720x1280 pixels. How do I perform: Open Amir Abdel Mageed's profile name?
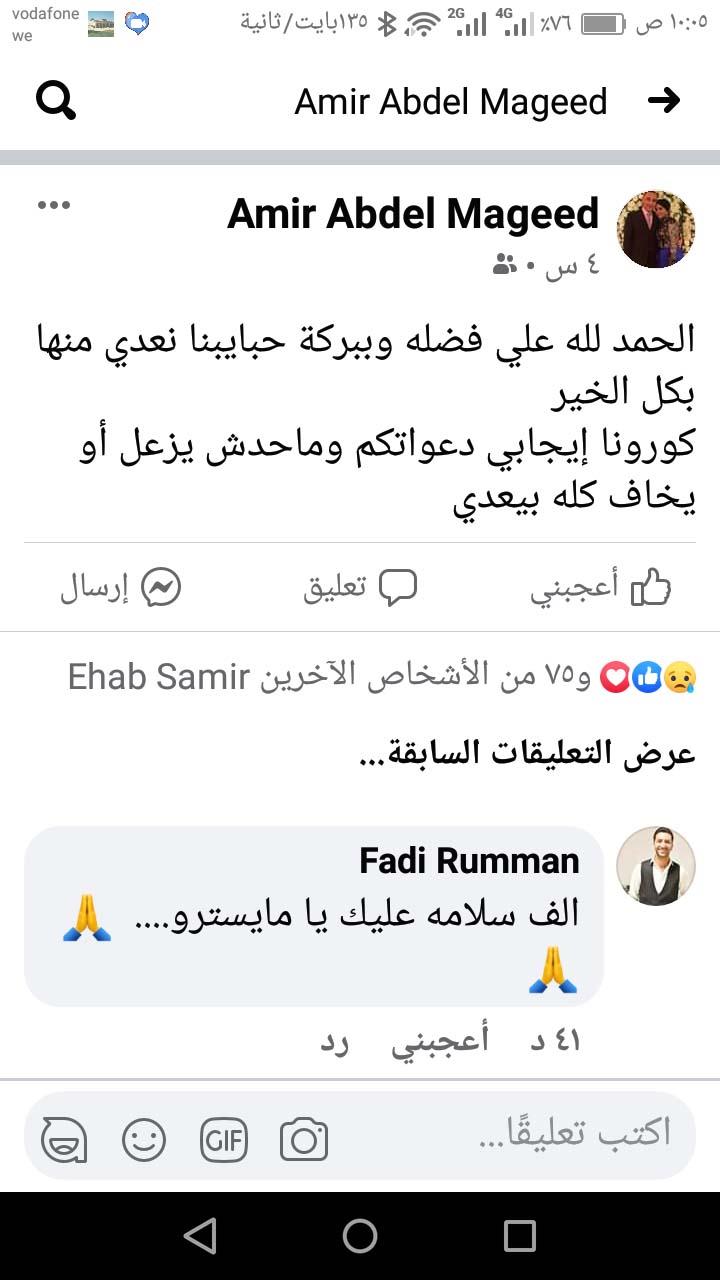tap(413, 213)
